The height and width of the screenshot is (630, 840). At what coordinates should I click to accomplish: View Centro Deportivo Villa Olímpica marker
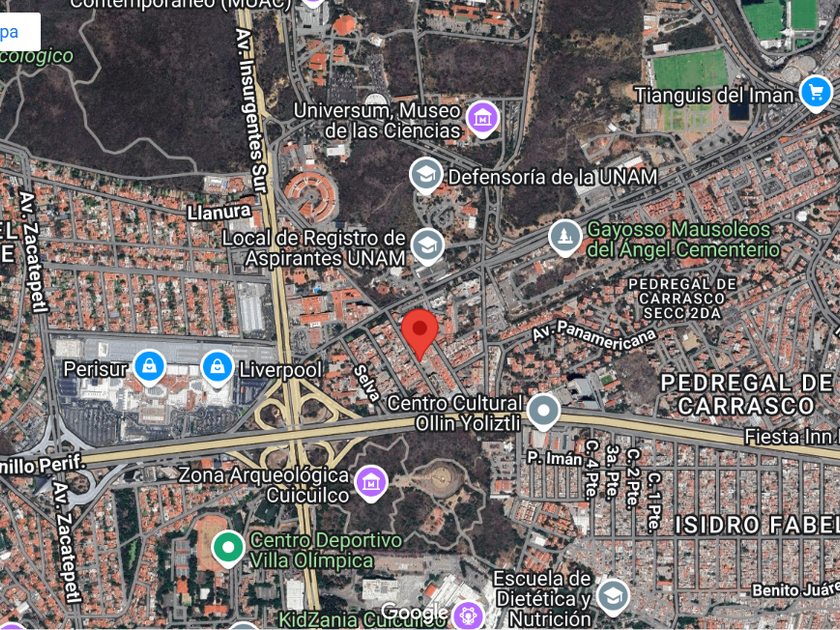[x=229, y=548]
